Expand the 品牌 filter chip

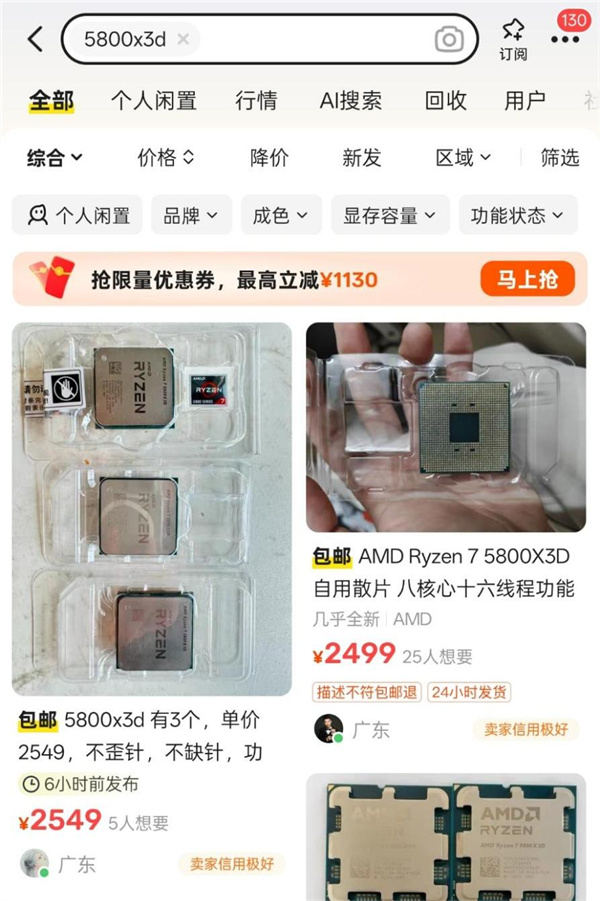(191, 215)
